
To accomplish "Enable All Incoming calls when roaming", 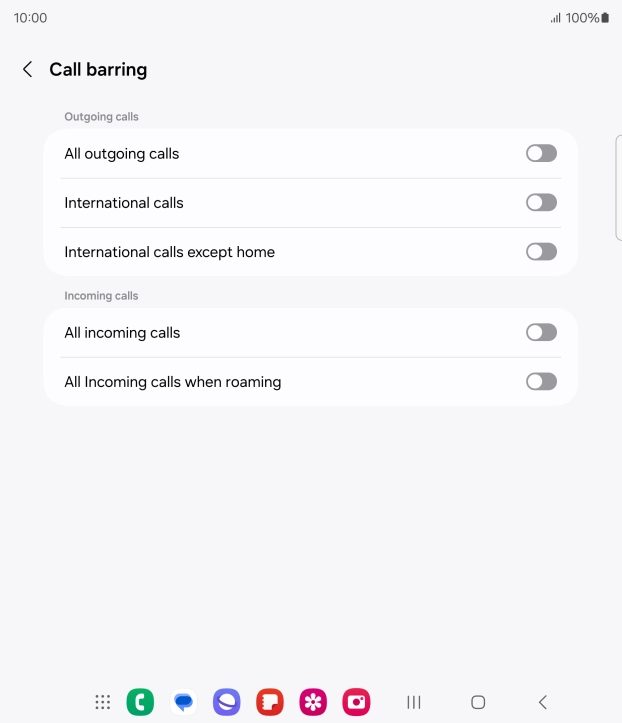I will pos(541,382).
